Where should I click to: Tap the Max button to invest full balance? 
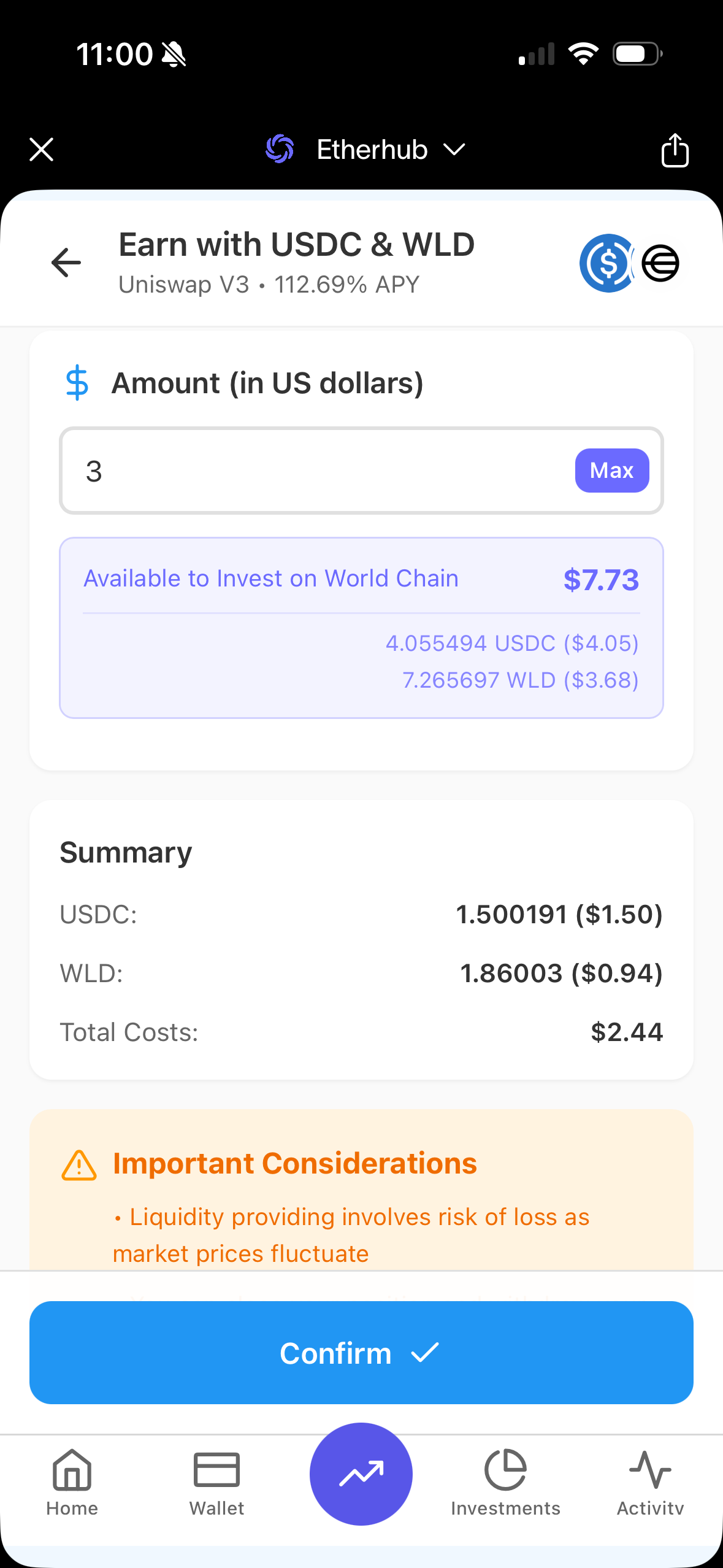[x=611, y=470]
